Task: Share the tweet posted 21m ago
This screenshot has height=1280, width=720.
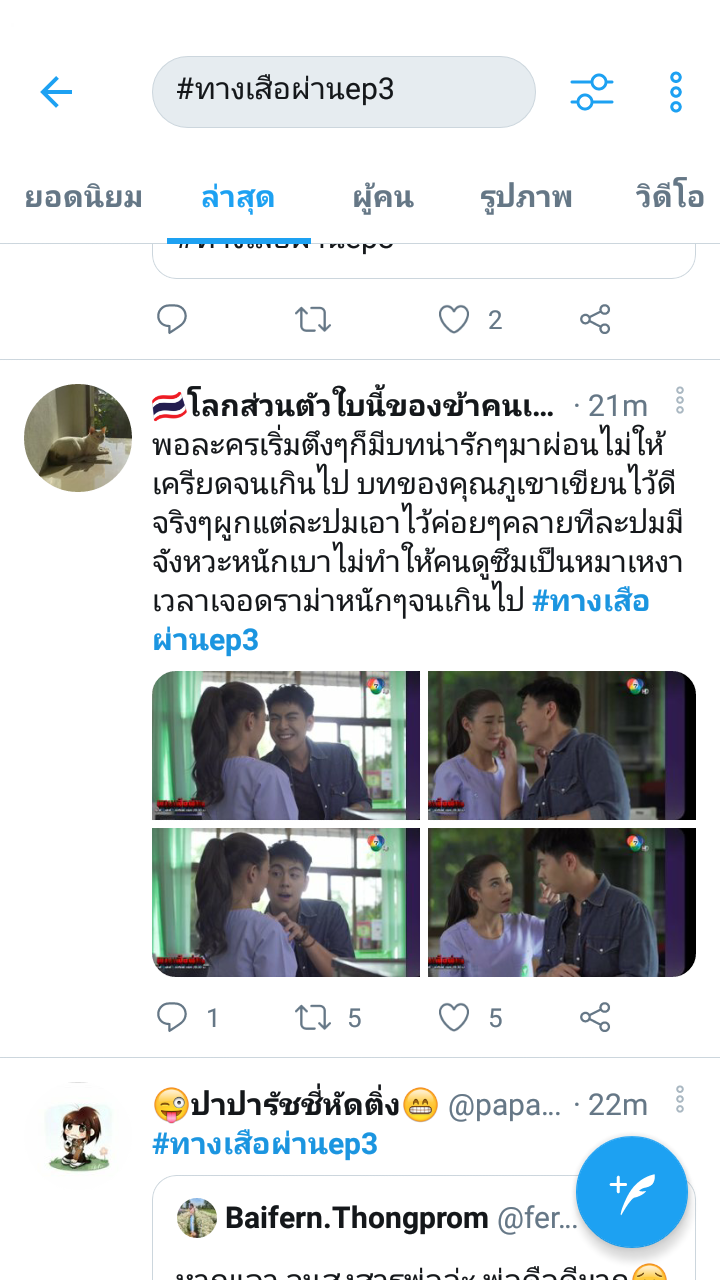Action: (x=595, y=1018)
